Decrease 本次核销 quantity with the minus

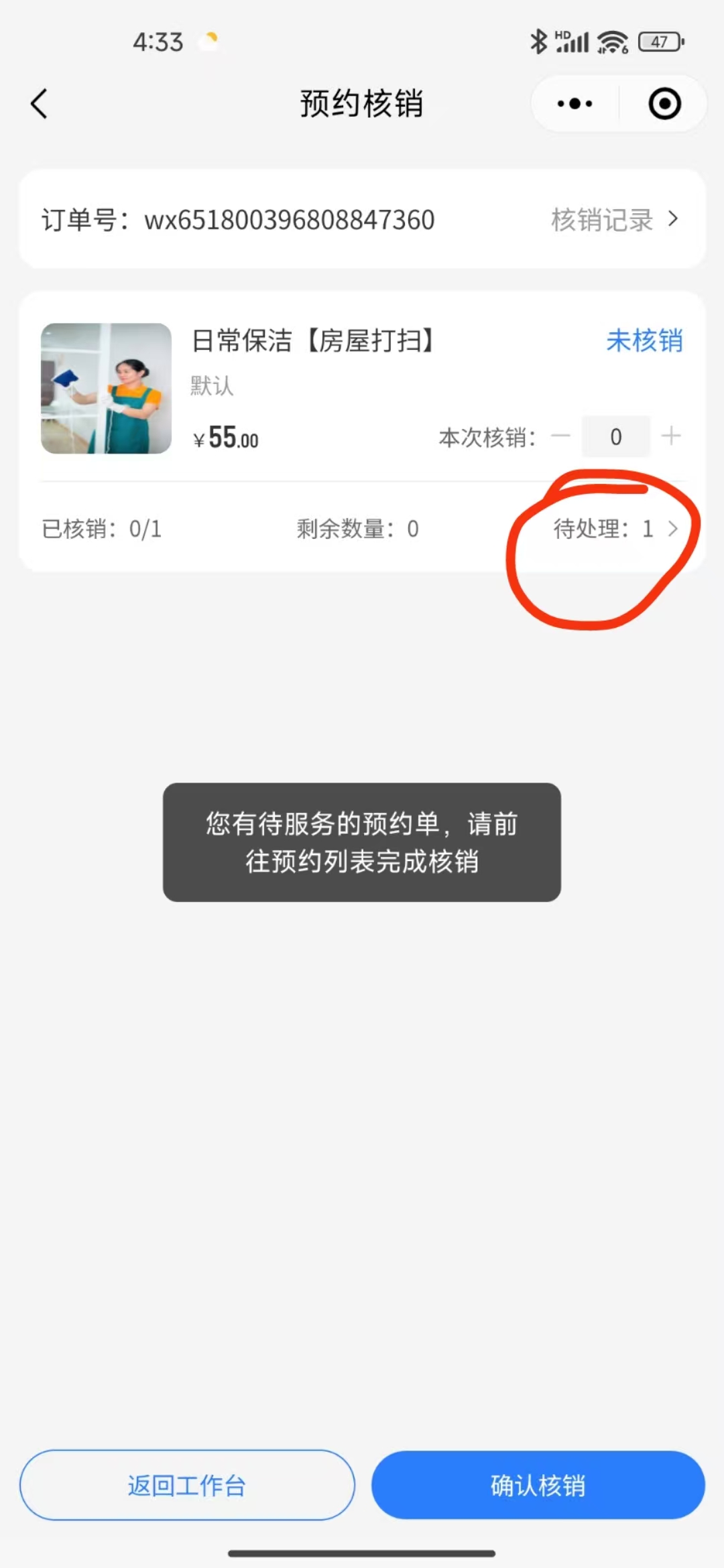pos(560,436)
